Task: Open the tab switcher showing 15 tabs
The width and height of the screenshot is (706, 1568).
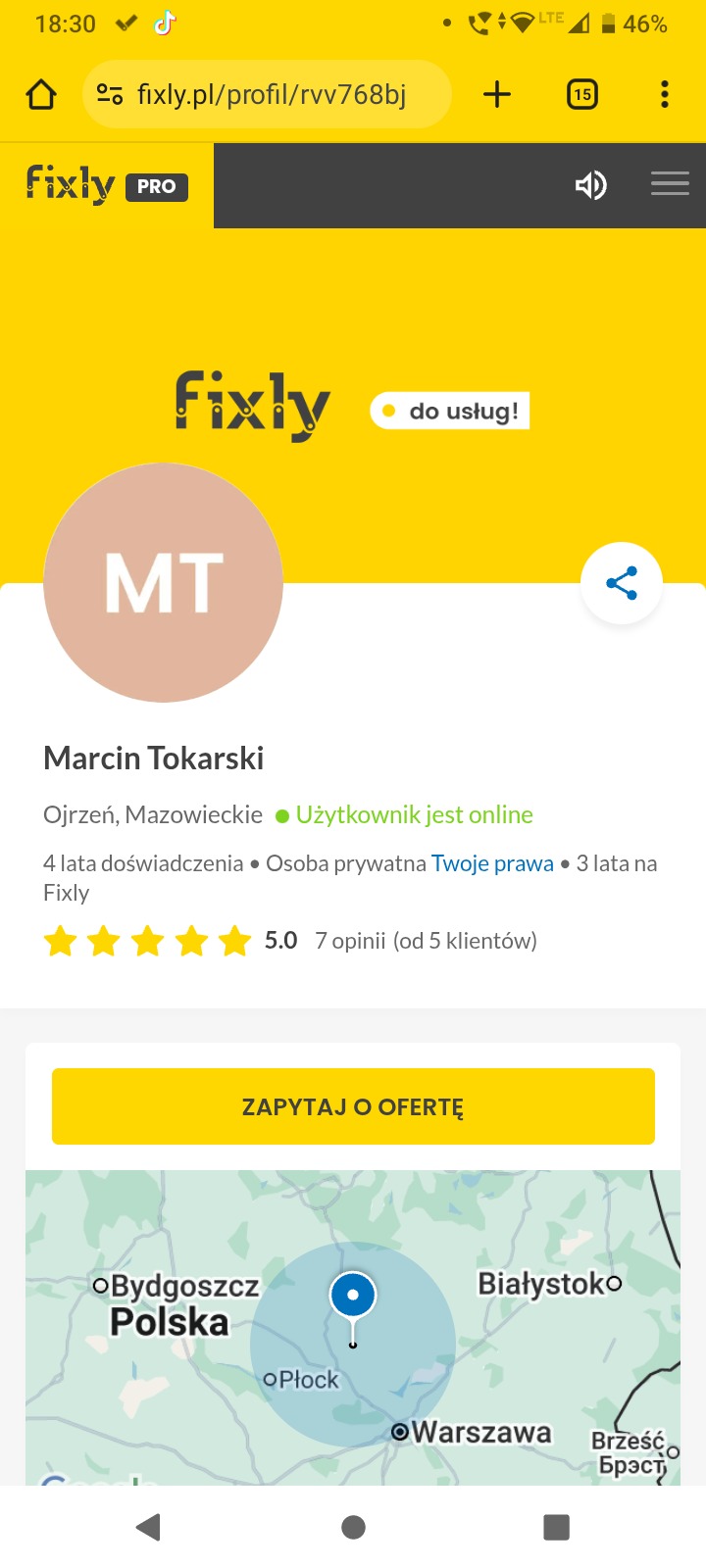Action: pyautogui.click(x=581, y=94)
